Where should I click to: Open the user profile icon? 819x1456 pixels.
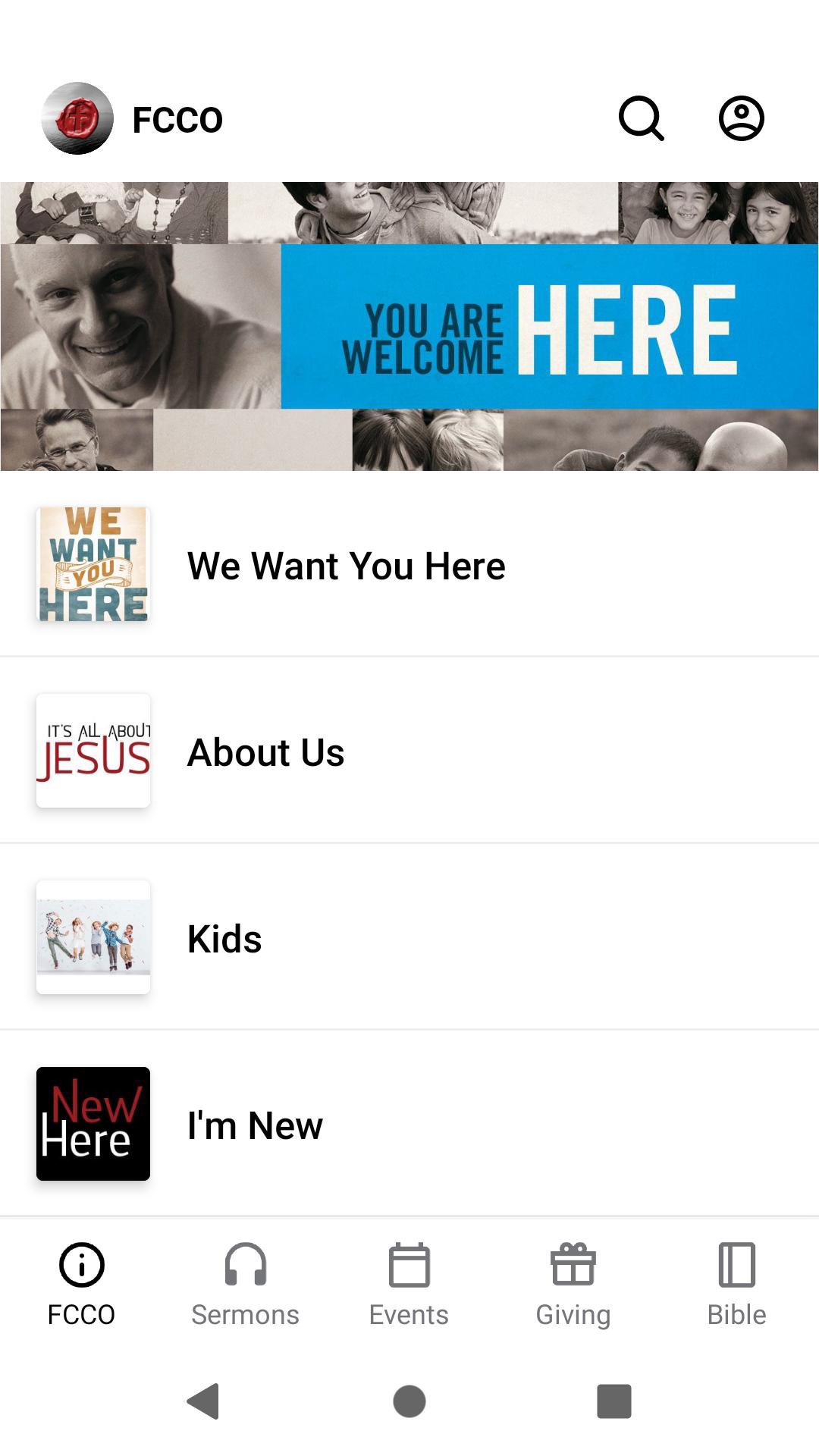pos(741,118)
